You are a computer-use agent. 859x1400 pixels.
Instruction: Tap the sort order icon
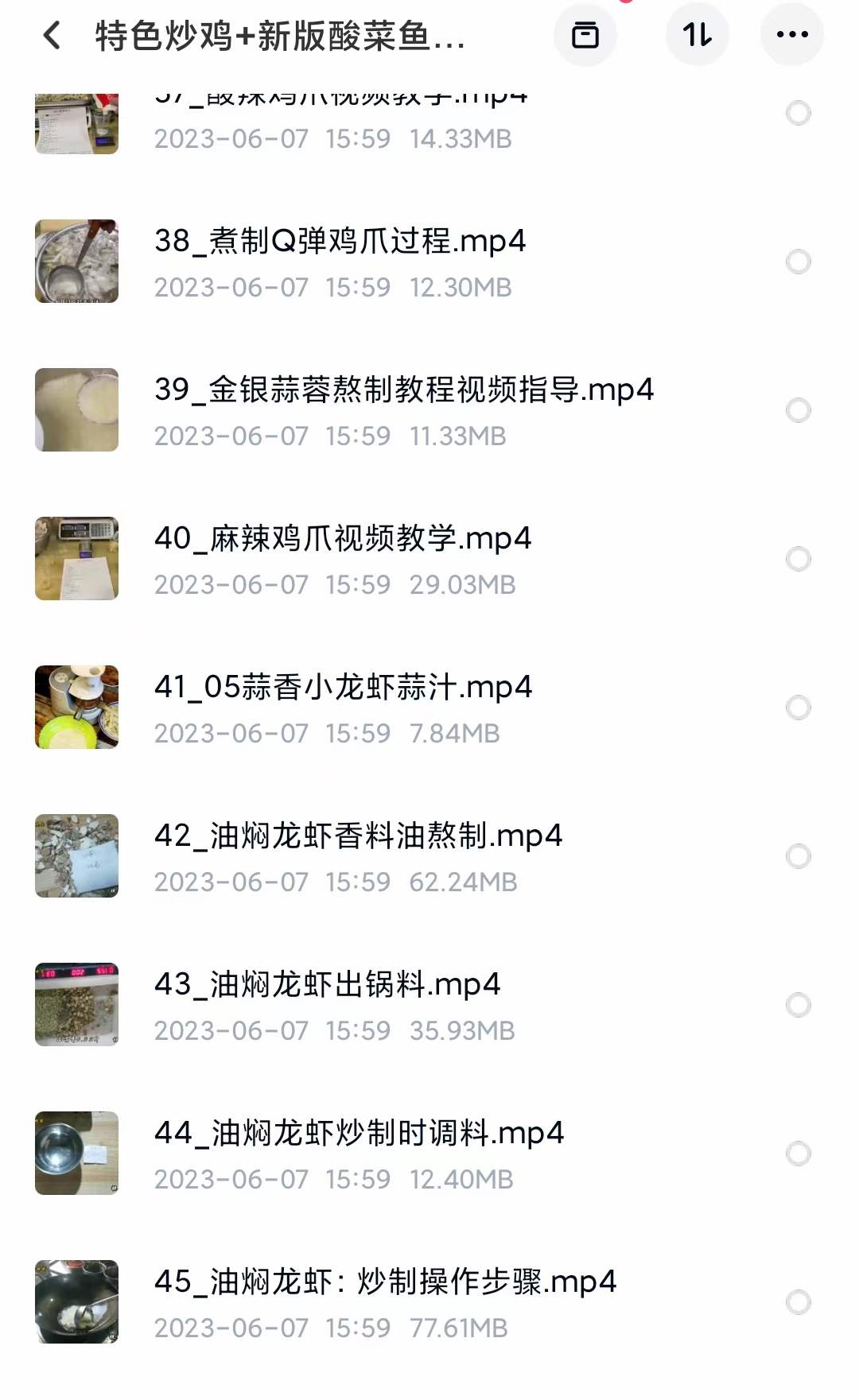coord(698,34)
